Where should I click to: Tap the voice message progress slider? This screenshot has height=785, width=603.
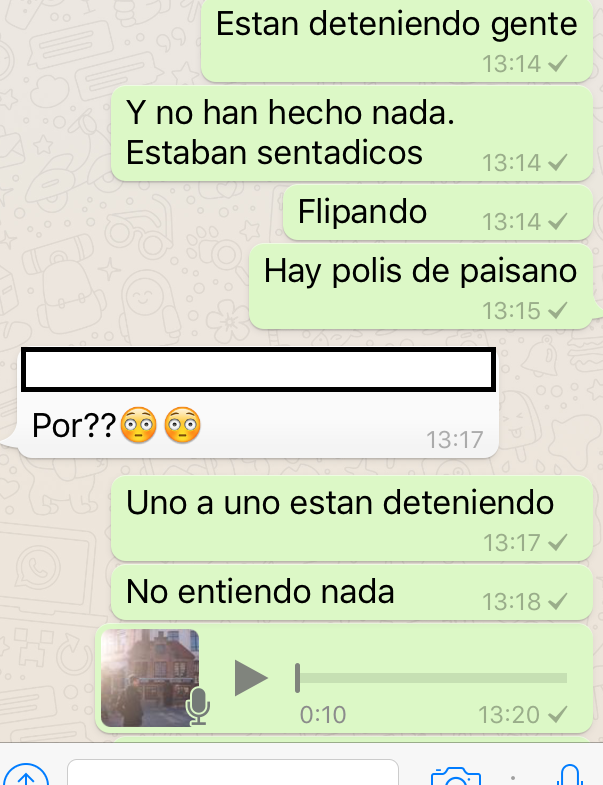coord(432,678)
